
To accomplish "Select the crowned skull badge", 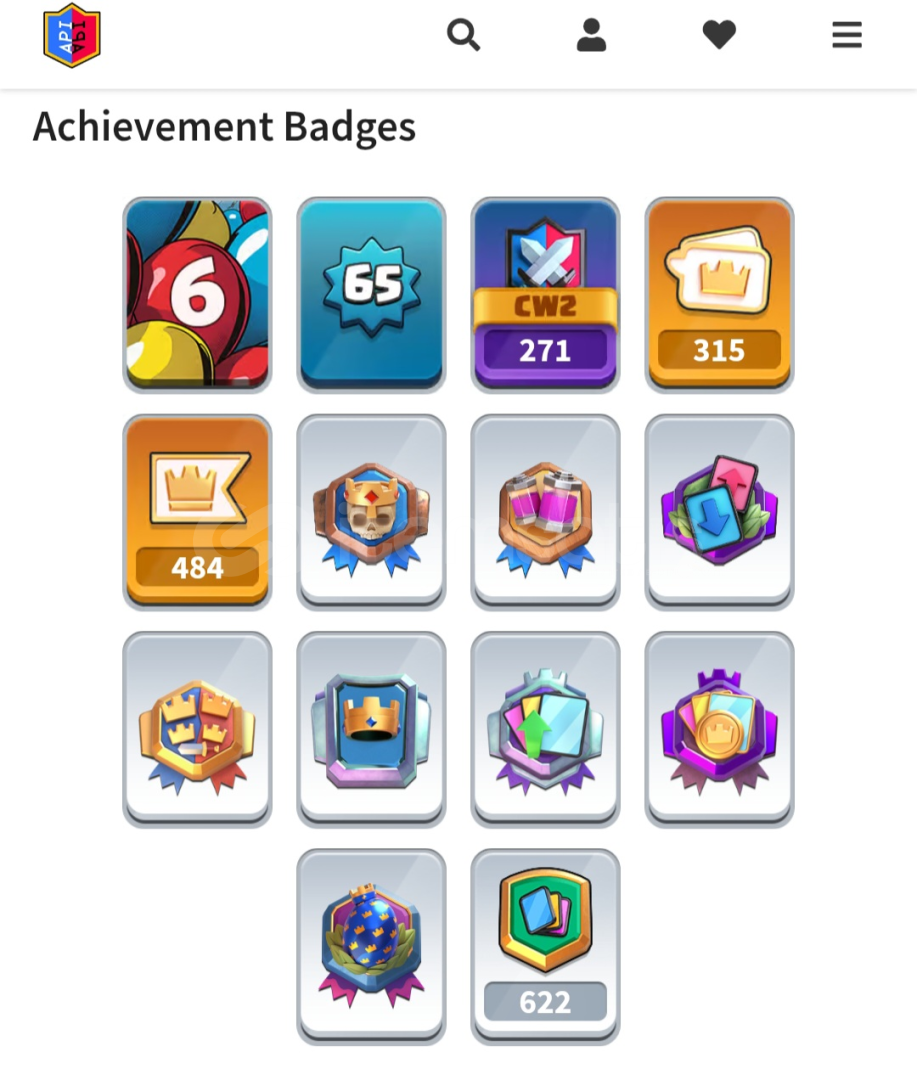I will (371, 512).
